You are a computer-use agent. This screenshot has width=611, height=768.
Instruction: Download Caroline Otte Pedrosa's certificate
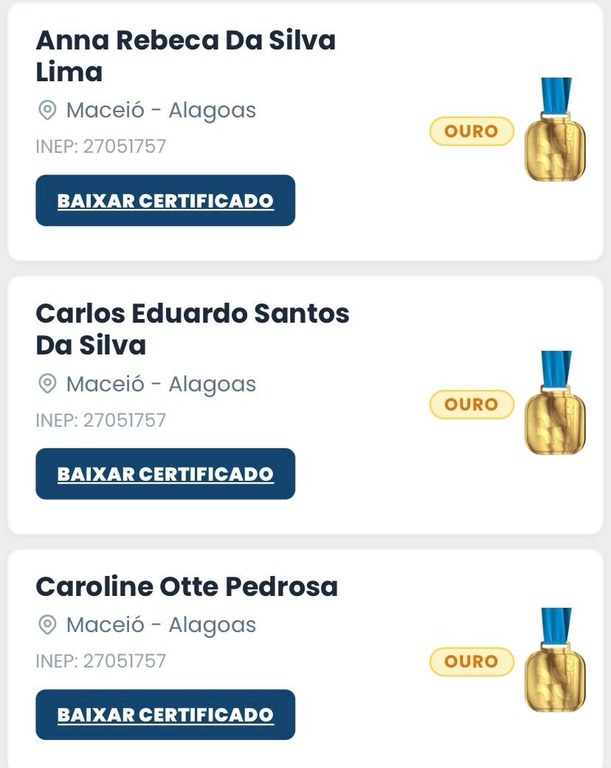click(x=165, y=715)
